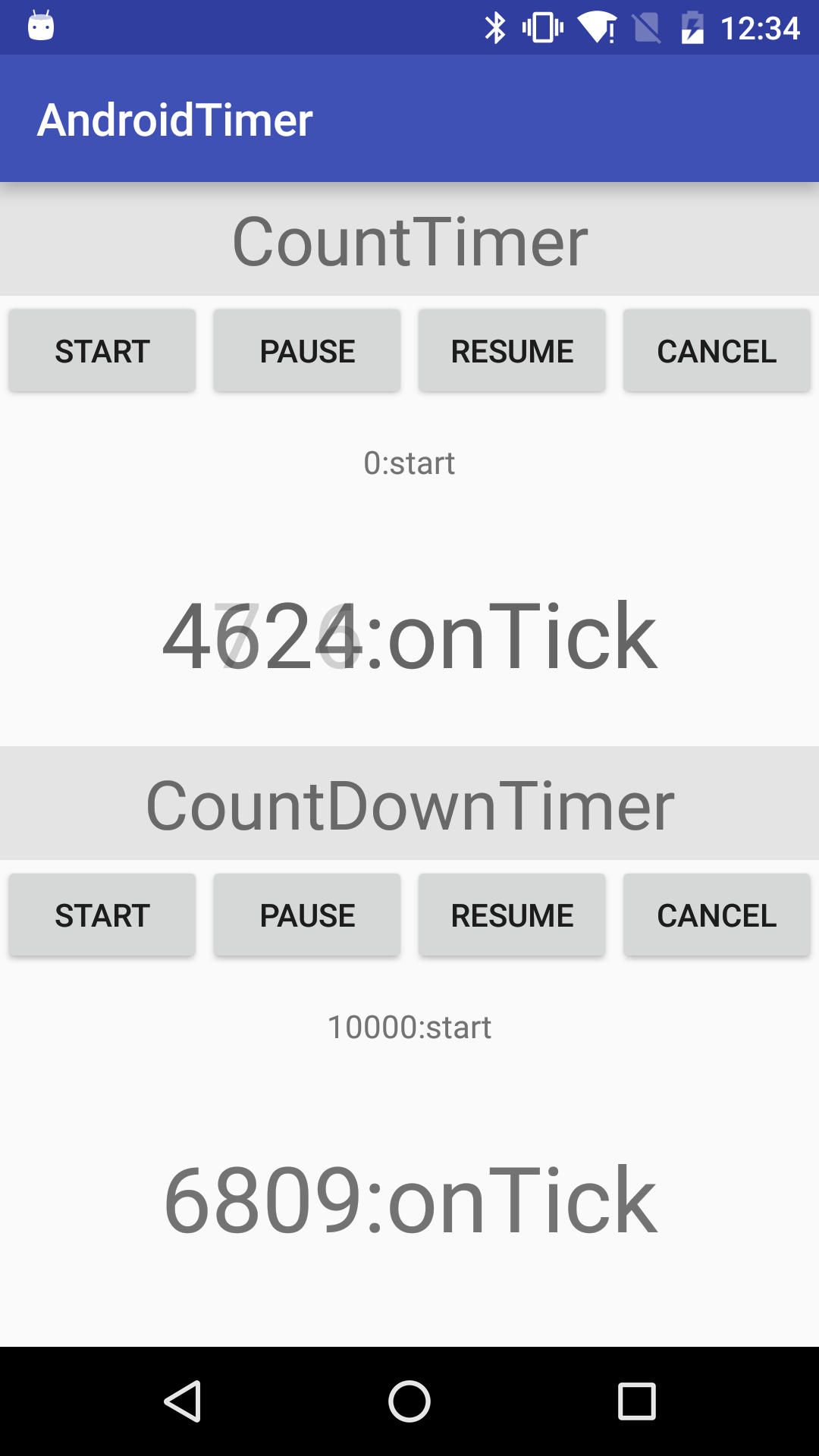Pause the CountDownTimer
The image size is (819, 1456).
tap(307, 915)
